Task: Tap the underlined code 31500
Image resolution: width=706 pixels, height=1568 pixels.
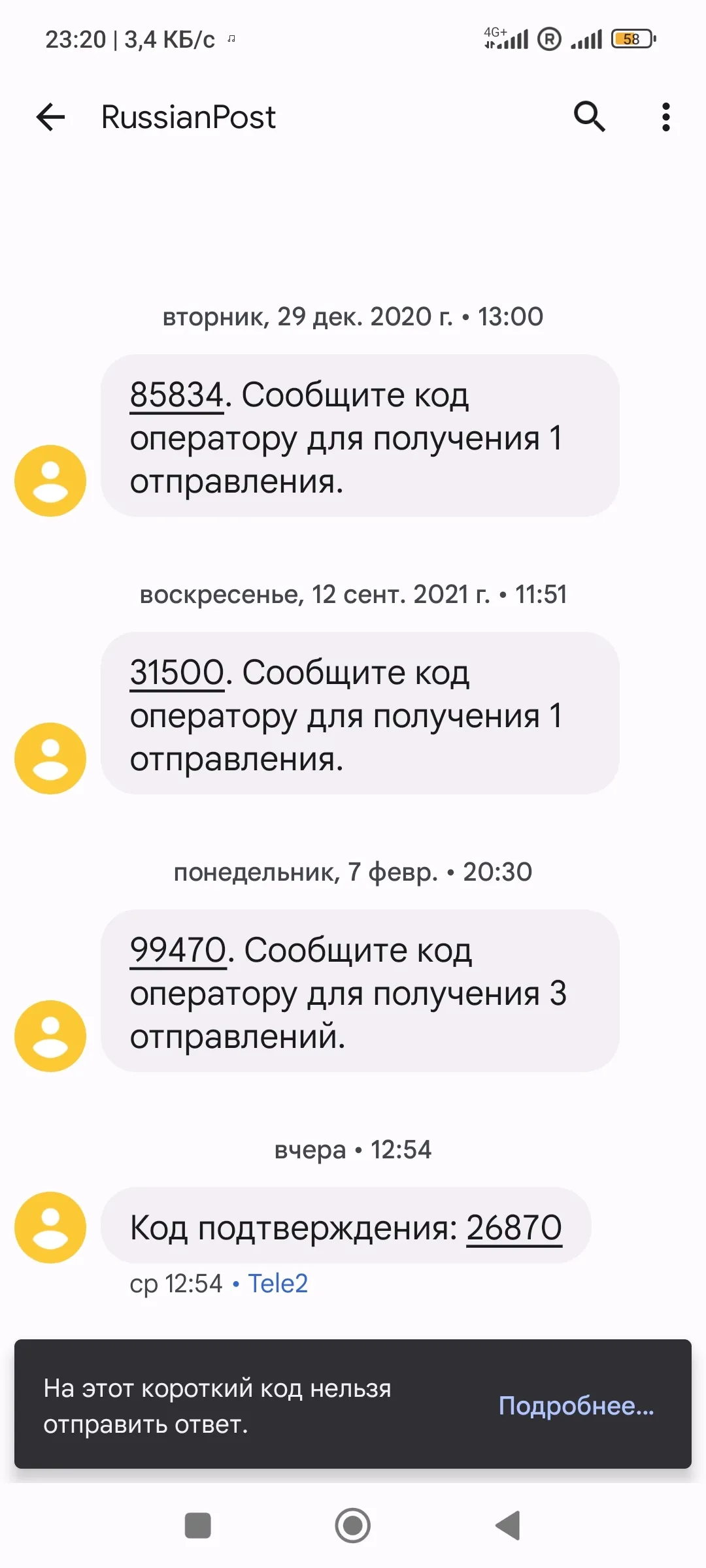Action: (177, 674)
